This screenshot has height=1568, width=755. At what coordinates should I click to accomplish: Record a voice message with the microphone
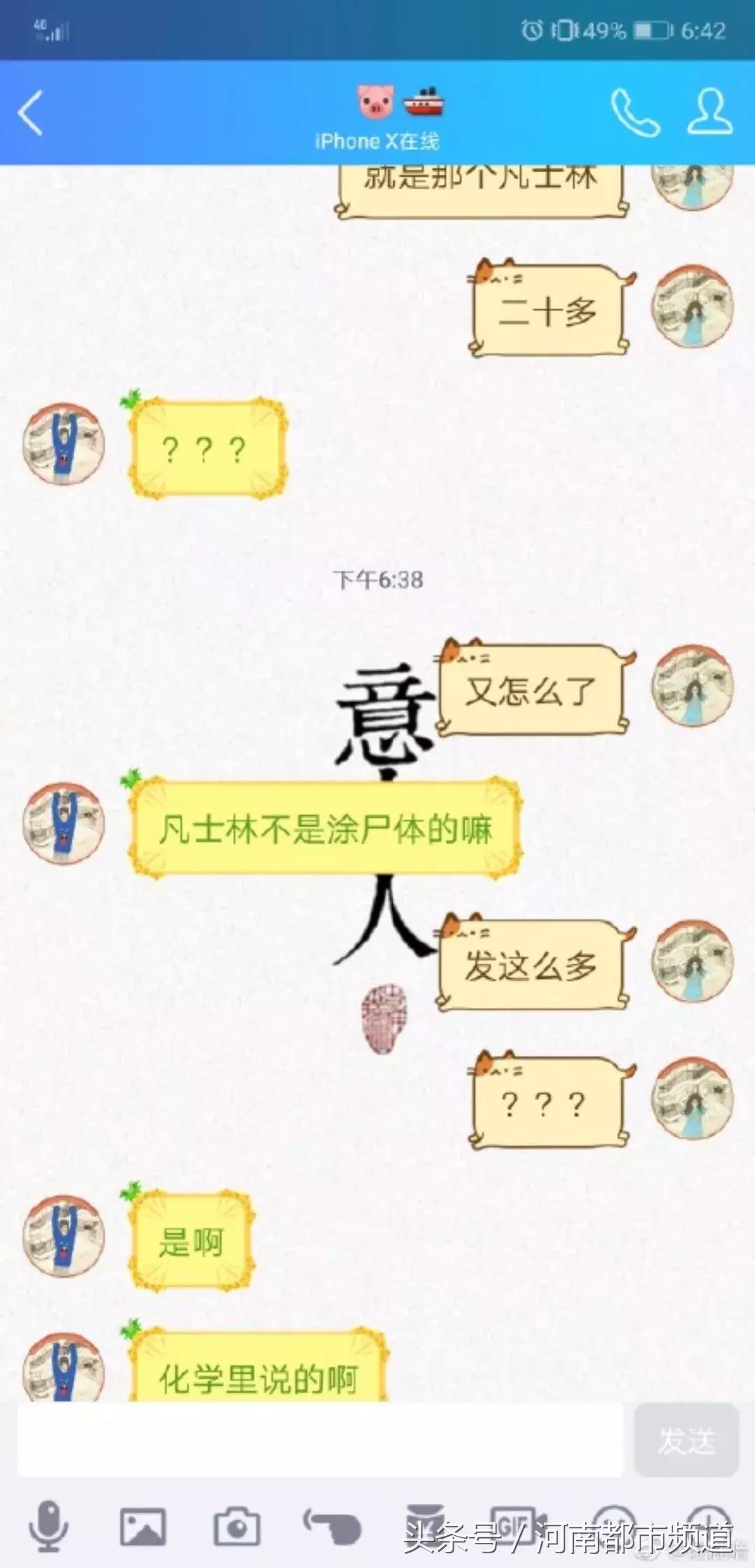coord(49,1527)
